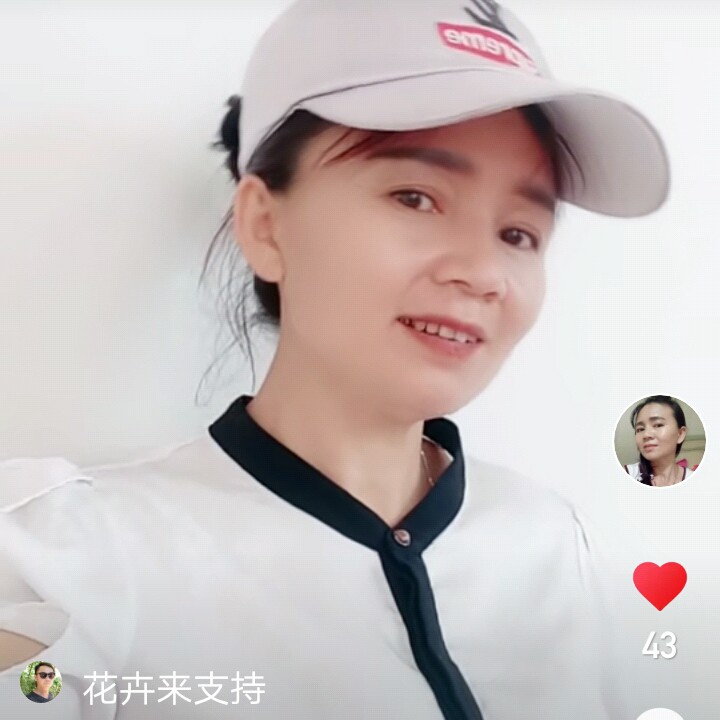Open the avatar beside the 花卉来支持 comment
Image resolution: width=720 pixels, height=720 pixels.
click(x=41, y=682)
